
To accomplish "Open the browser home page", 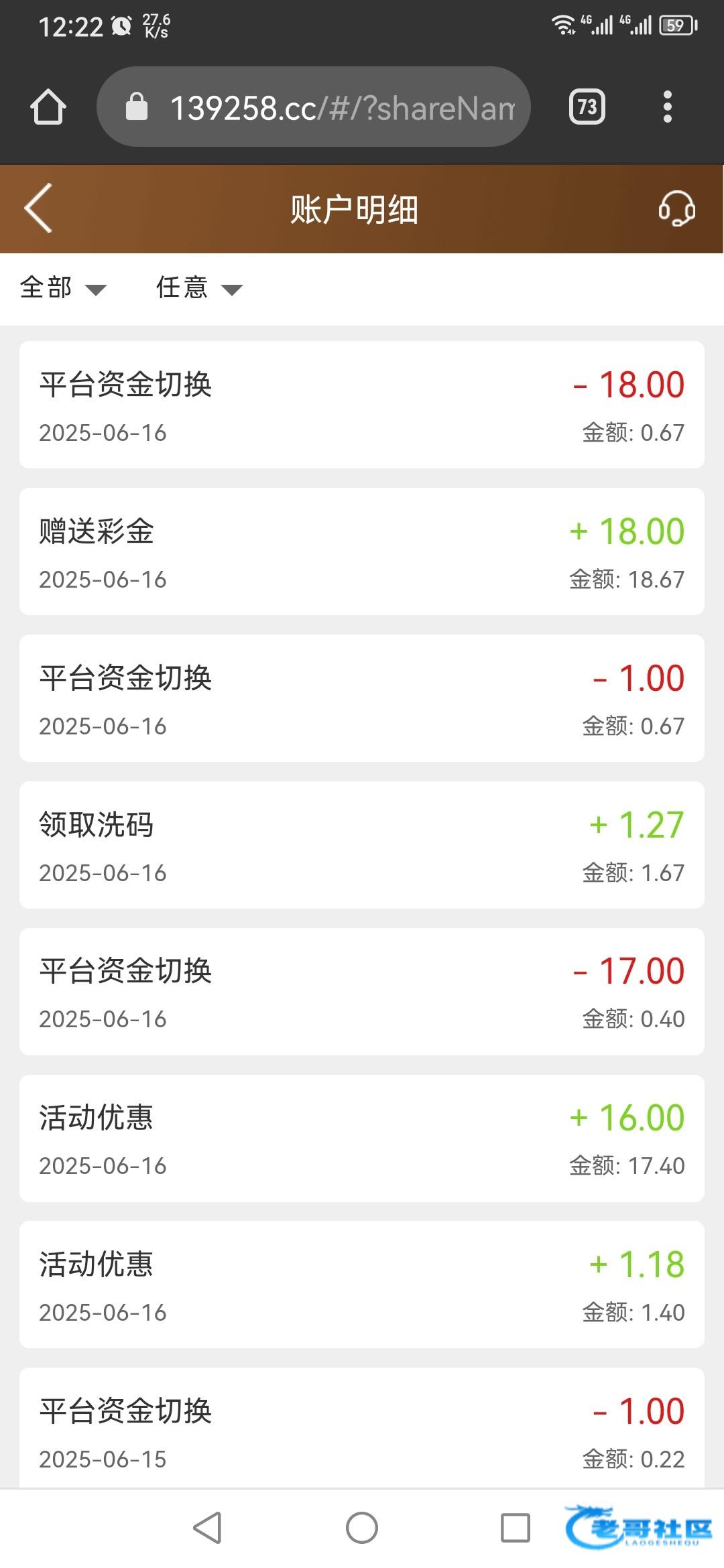I will 48,107.
